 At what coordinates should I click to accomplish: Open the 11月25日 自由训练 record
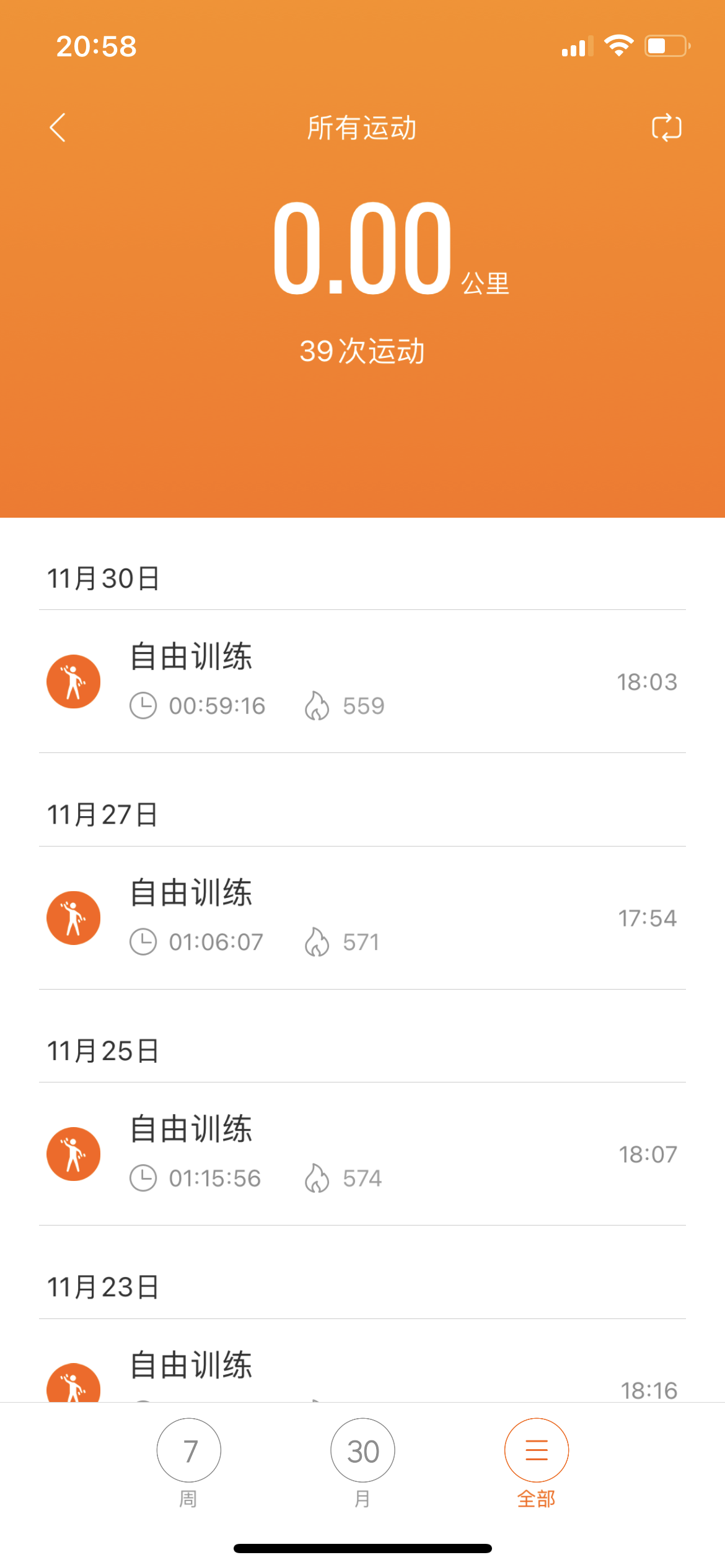tap(362, 1154)
